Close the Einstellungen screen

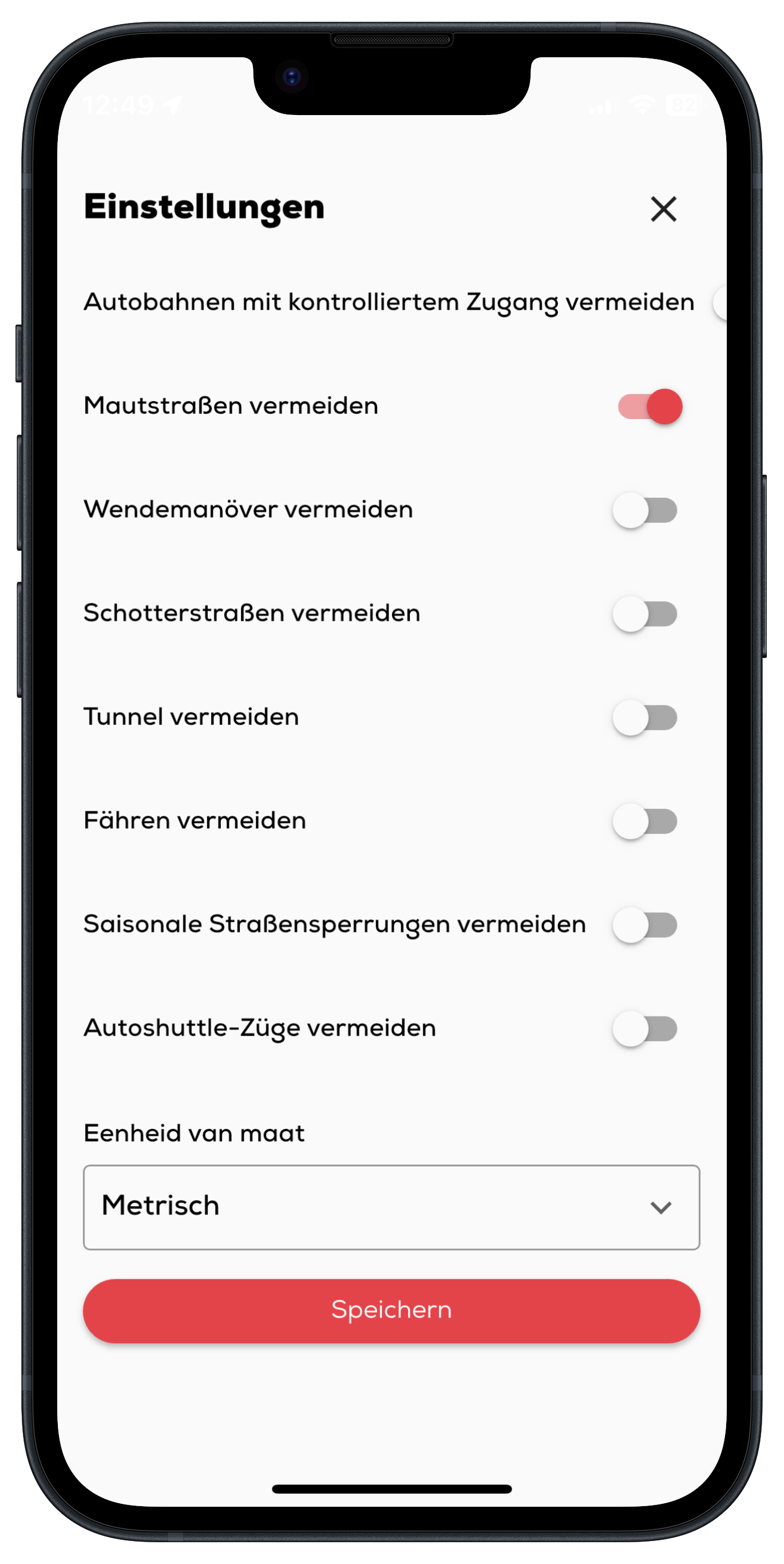pos(663,209)
